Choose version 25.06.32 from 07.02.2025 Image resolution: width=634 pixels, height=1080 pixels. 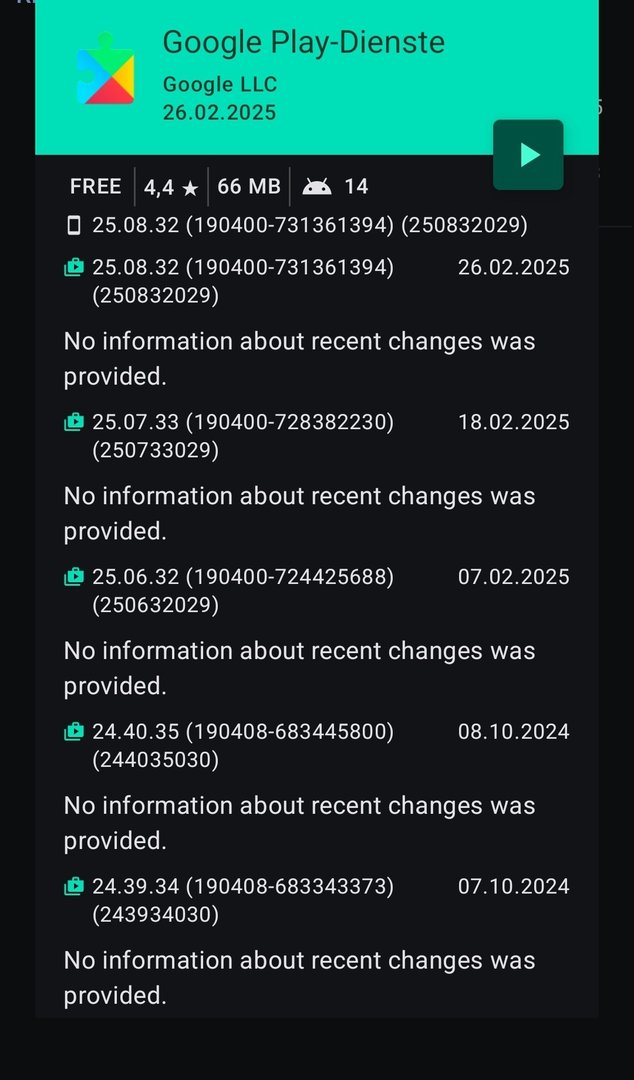click(317, 590)
